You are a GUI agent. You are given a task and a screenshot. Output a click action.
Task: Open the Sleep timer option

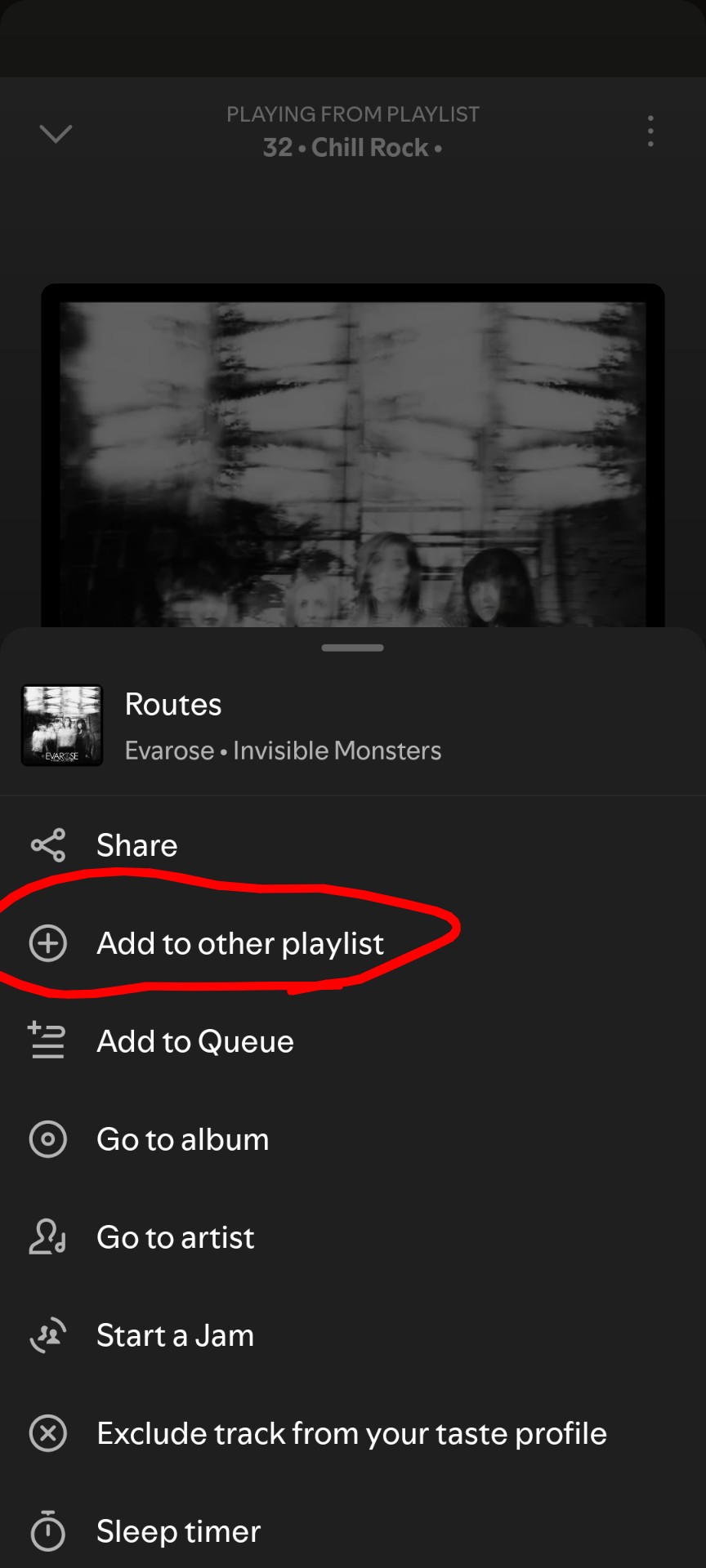click(178, 1531)
